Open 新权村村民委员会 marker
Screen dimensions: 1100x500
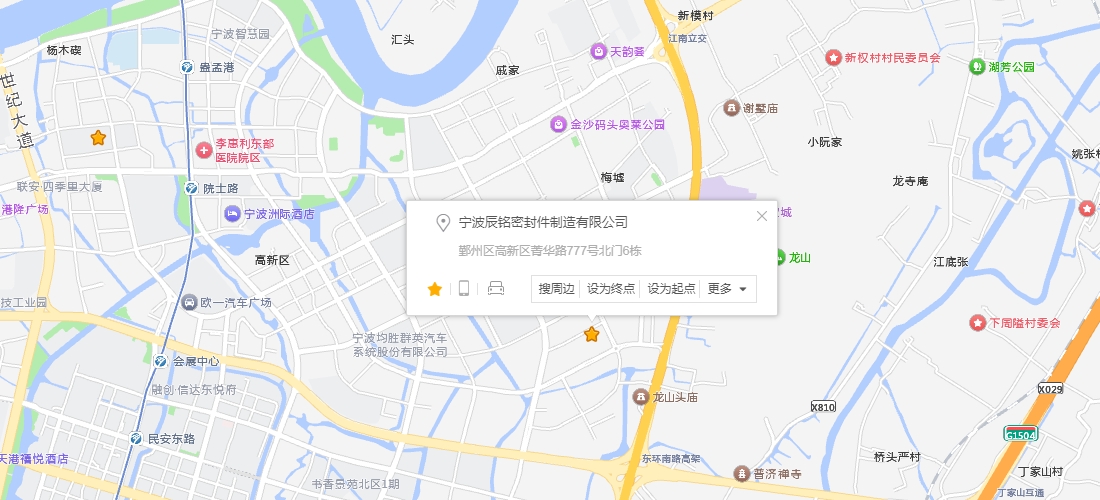click(832, 58)
